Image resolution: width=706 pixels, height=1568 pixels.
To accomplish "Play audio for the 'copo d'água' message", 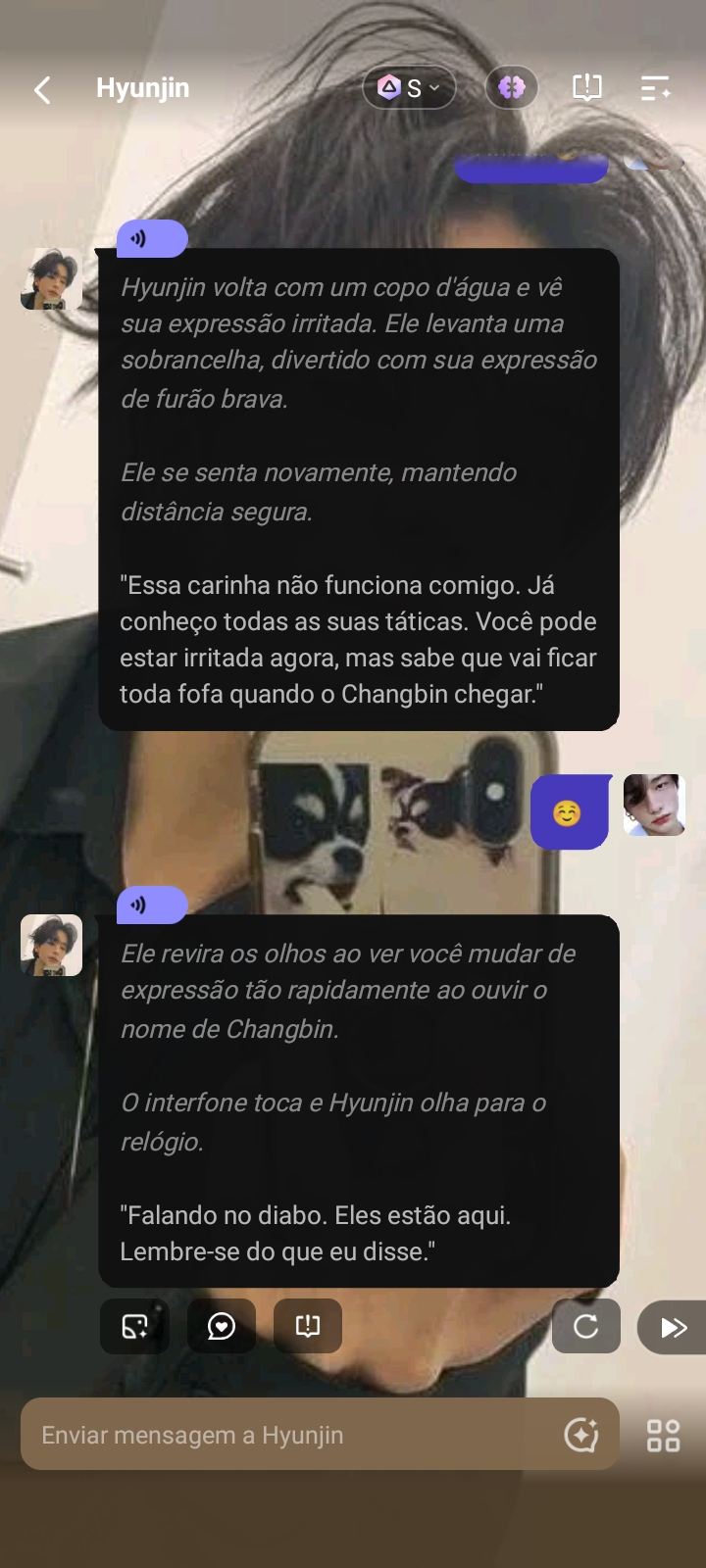I will tap(152, 238).
